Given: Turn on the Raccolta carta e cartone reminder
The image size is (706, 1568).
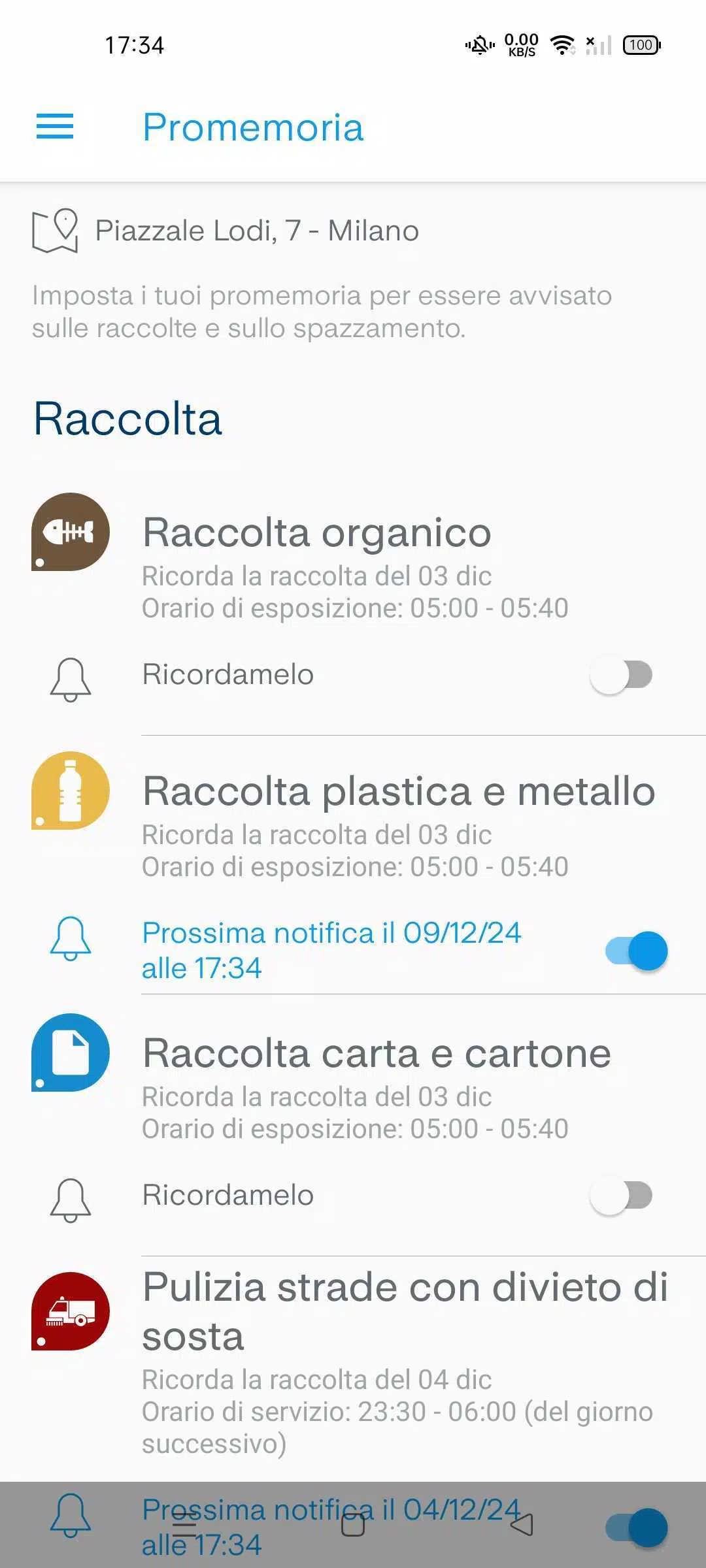Looking at the screenshot, I should pos(621,1196).
